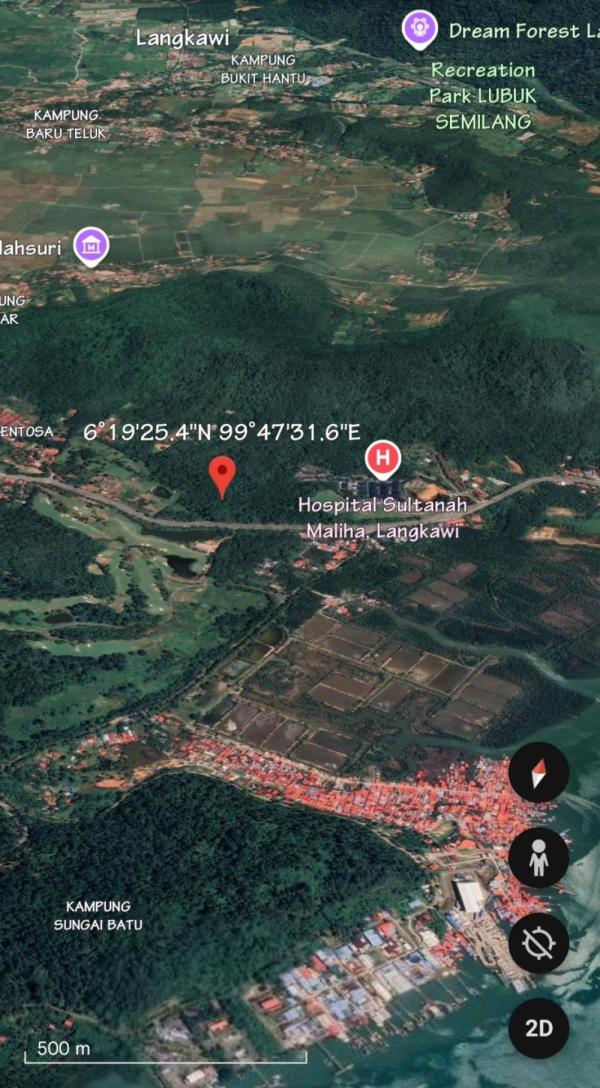Open the Dream Forest place marker
Viewport: 600px width, 1088px height.
coord(420,29)
